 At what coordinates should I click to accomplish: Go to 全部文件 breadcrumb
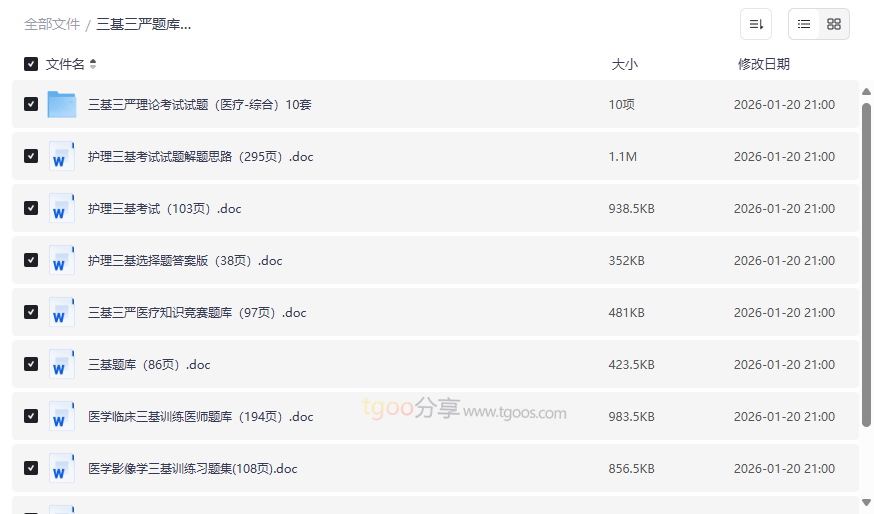[x=52, y=24]
